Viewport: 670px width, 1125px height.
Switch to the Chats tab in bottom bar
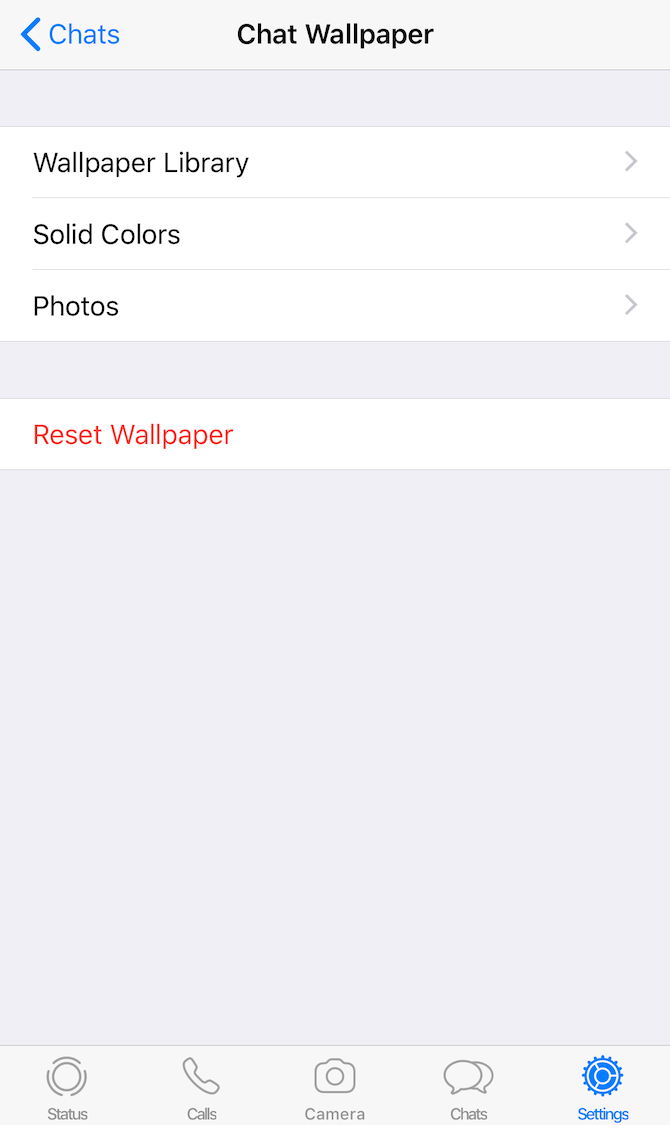(468, 1088)
